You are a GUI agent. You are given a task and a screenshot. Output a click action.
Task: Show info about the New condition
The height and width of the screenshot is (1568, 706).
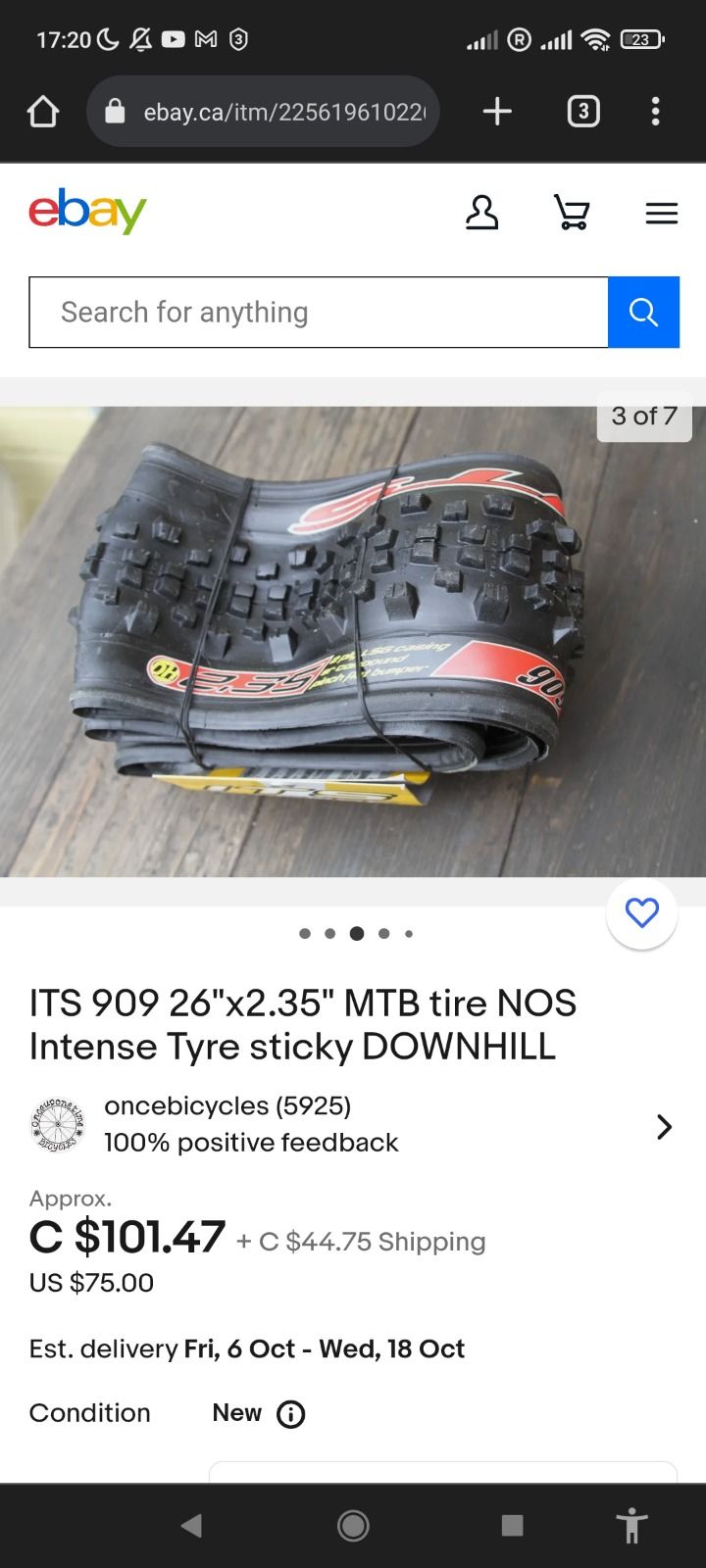(291, 1414)
